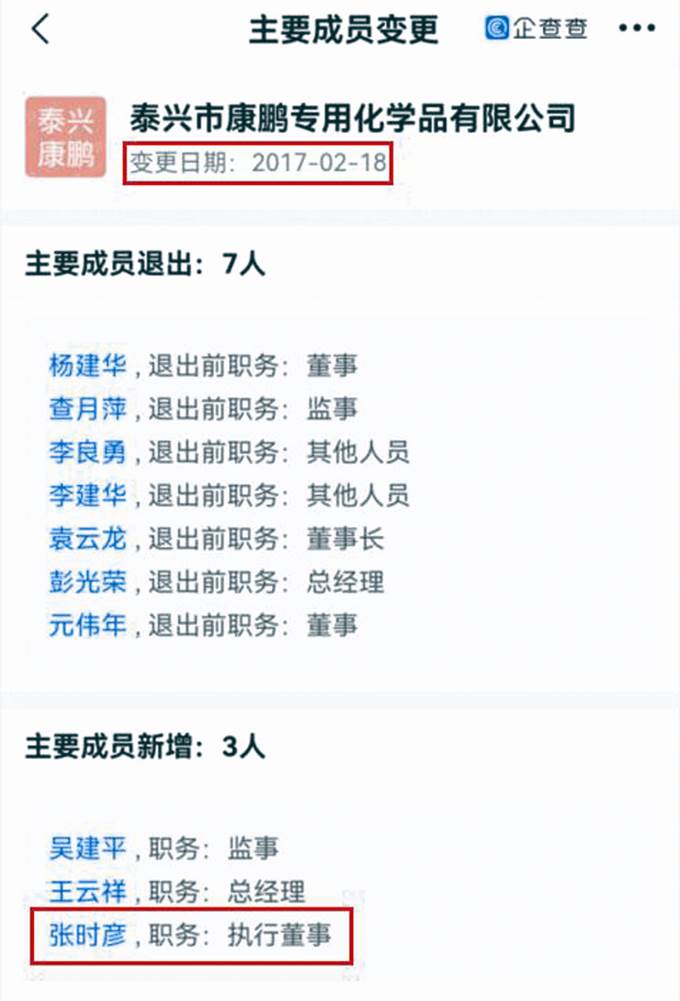View details for 查月萍

pyautogui.click(x=88, y=409)
